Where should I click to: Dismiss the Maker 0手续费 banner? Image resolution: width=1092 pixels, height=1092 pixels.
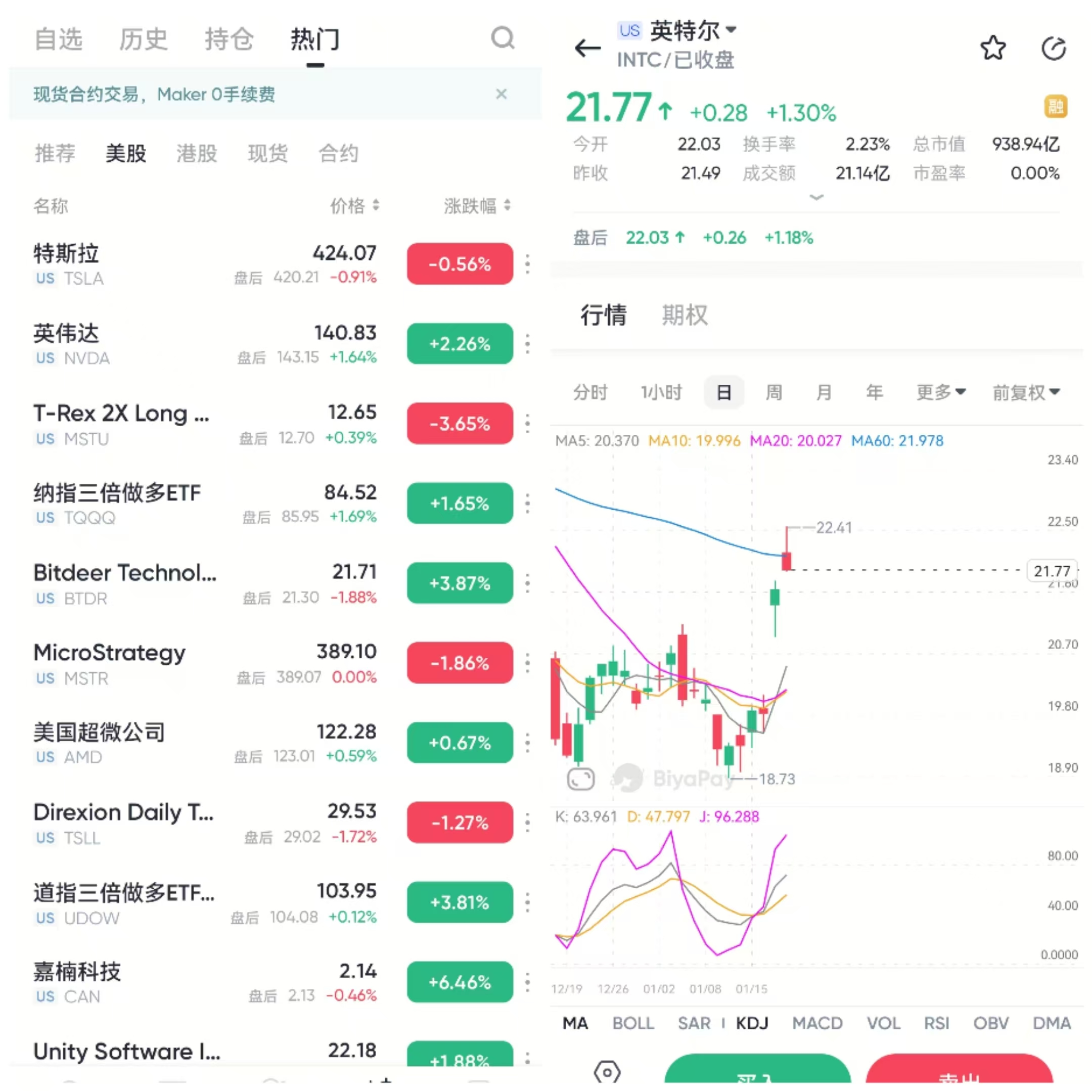click(x=501, y=94)
